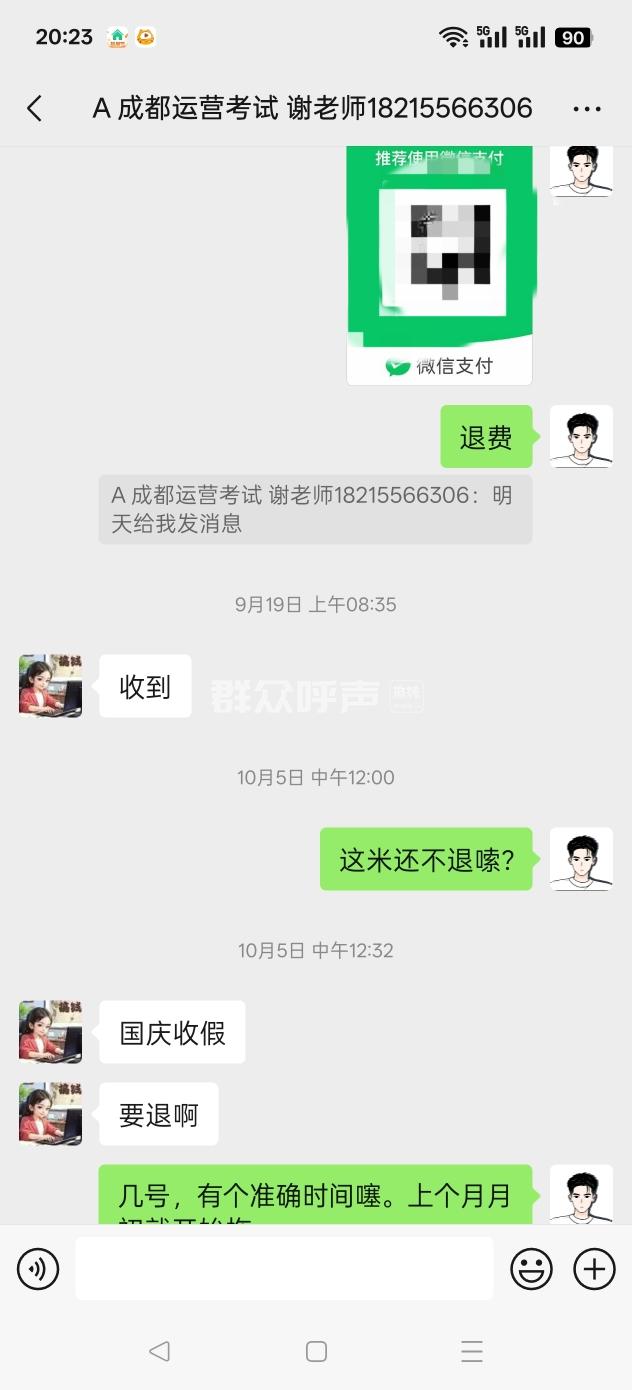
Task: Go back from the chat
Action: click(35, 108)
